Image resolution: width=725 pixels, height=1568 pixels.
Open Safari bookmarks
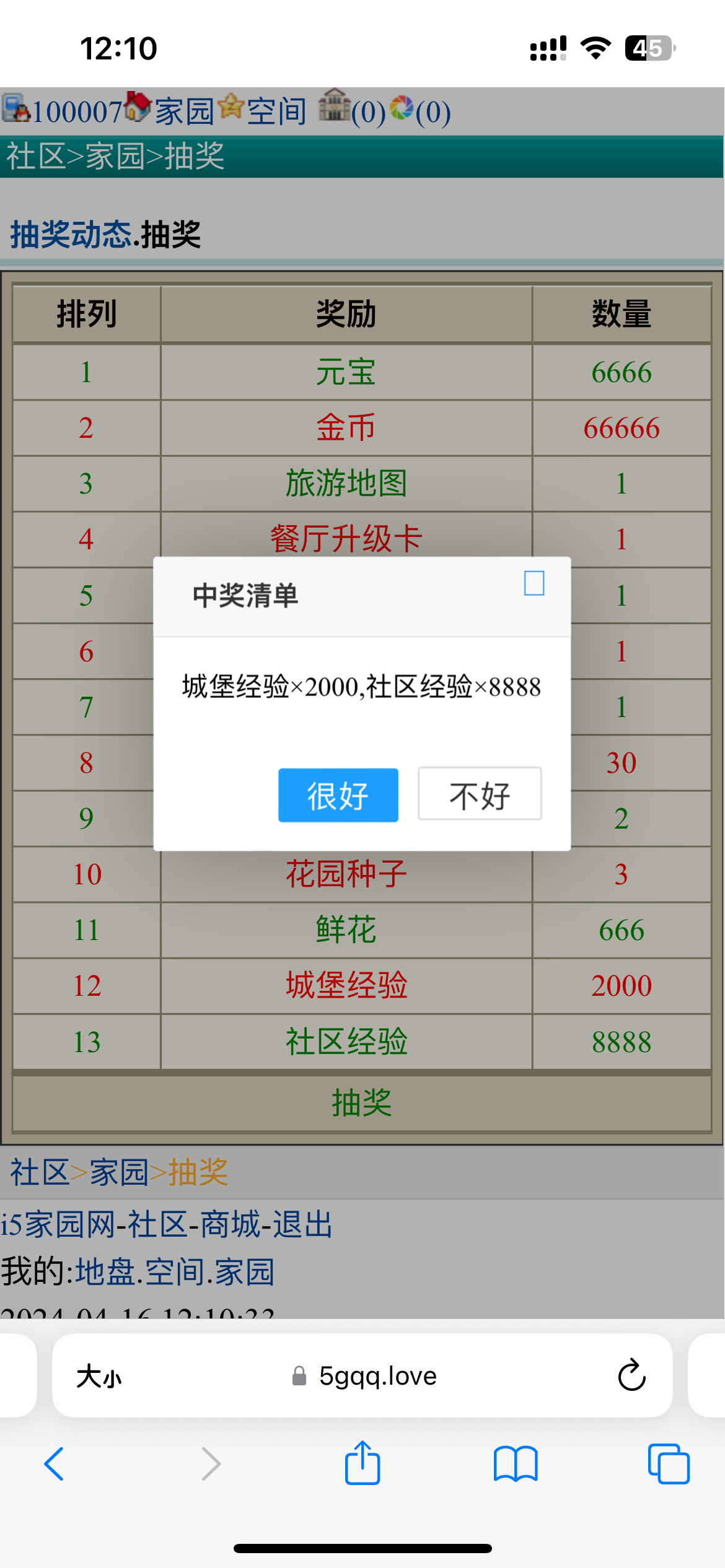[516, 1465]
